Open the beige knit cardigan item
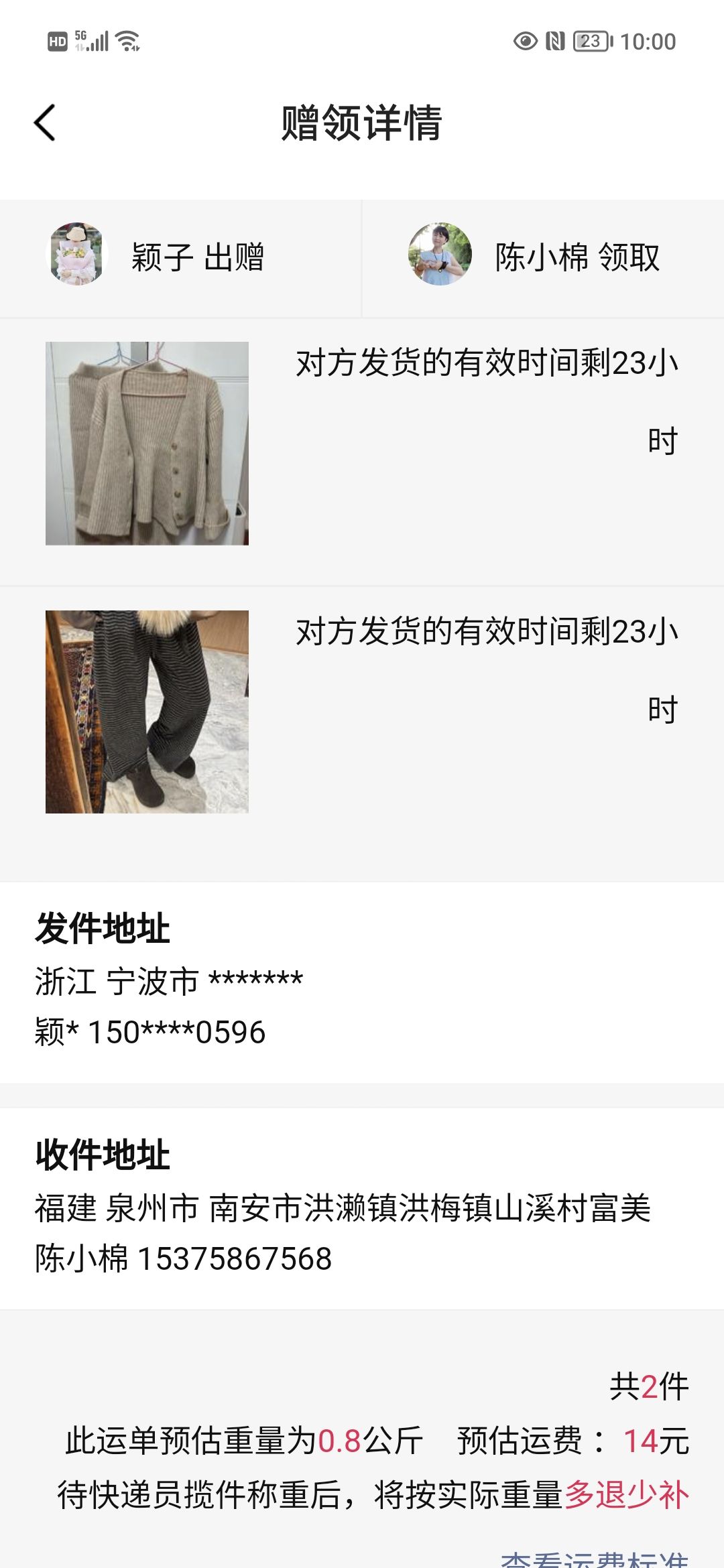This screenshot has width=724, height=1568. (147, 444)
